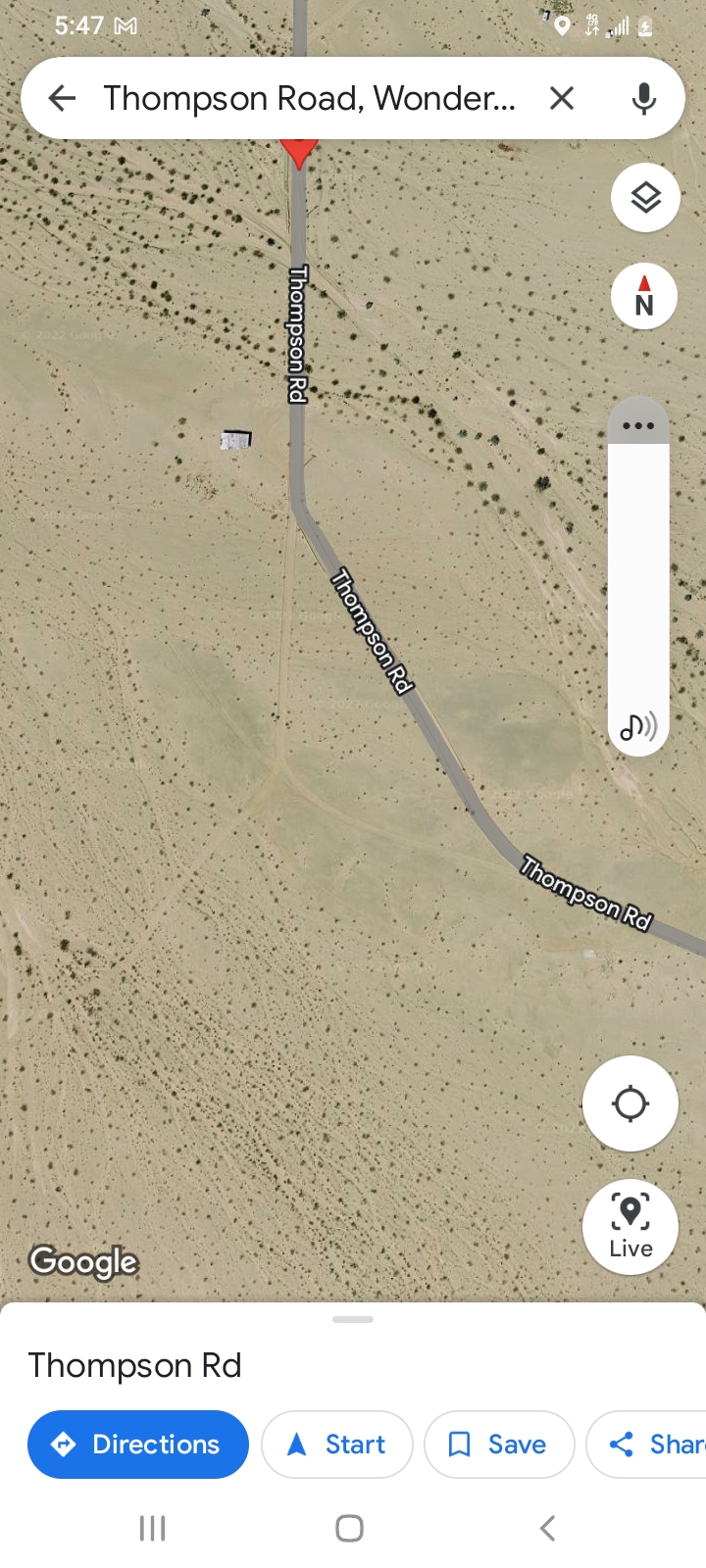706x1568 pixels.
Task: Go to the system home screen
Action: click(x=350, y=1528)
